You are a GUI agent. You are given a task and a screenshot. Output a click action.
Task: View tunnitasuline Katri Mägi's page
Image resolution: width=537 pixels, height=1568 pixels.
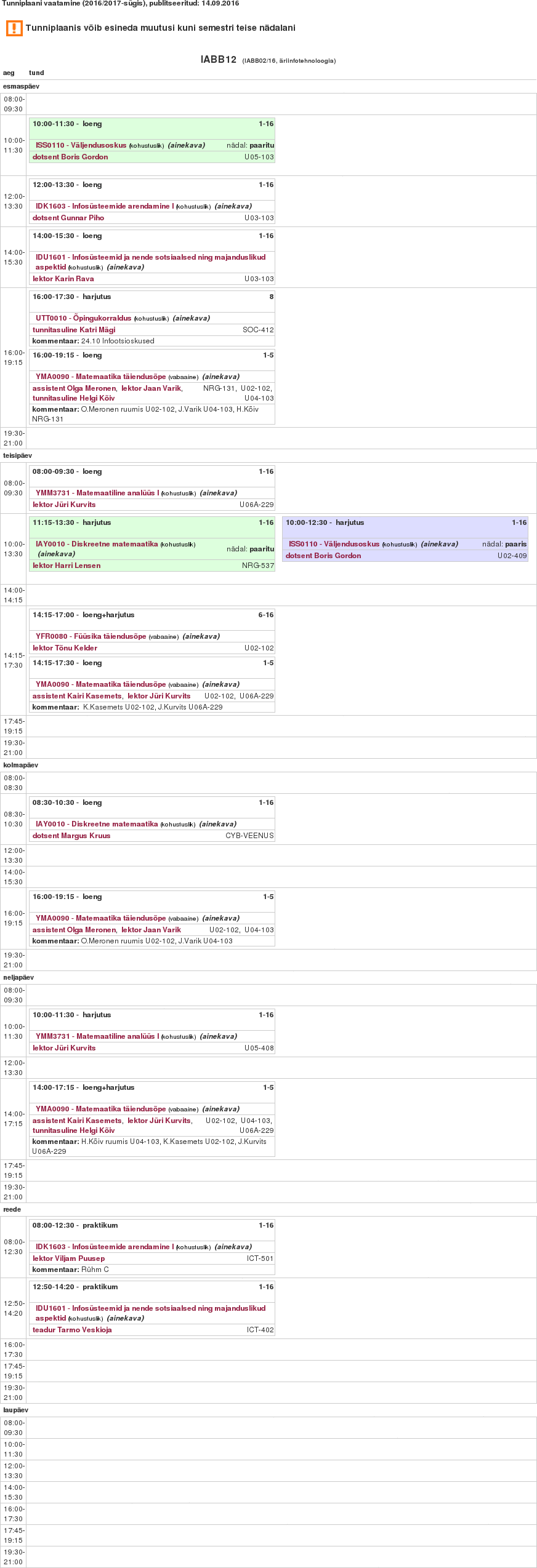tap(74, 330)
